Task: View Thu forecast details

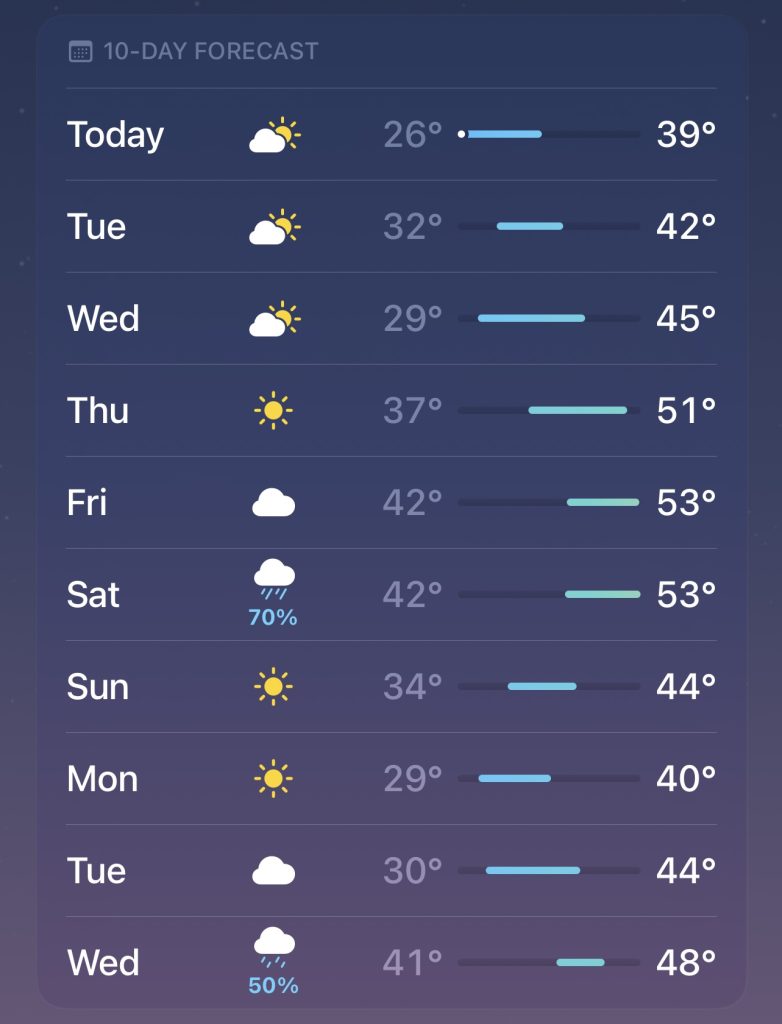Action: pyautogui.click(x=391, y=411)
